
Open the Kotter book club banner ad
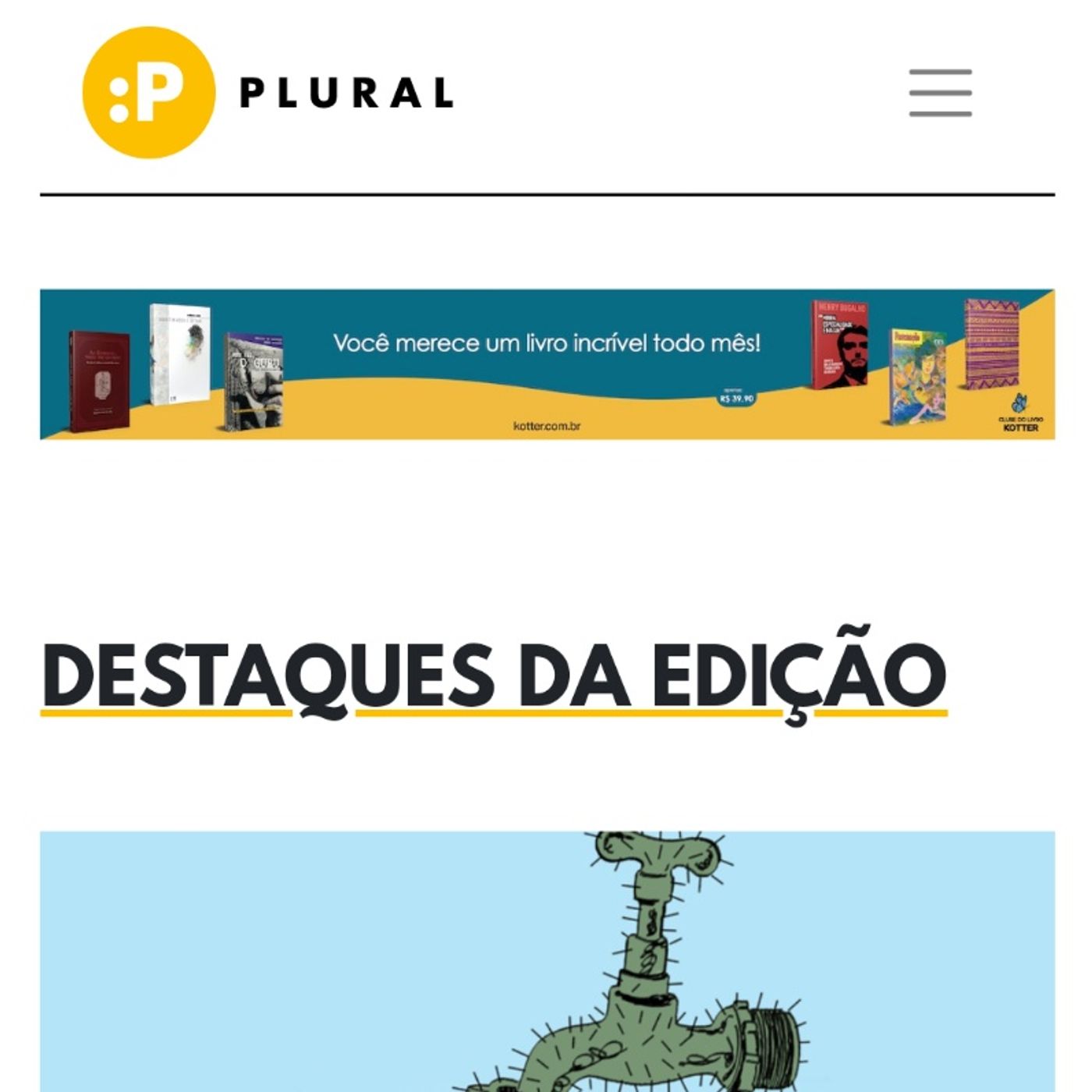pyautogui.click(x=547, y=364)
